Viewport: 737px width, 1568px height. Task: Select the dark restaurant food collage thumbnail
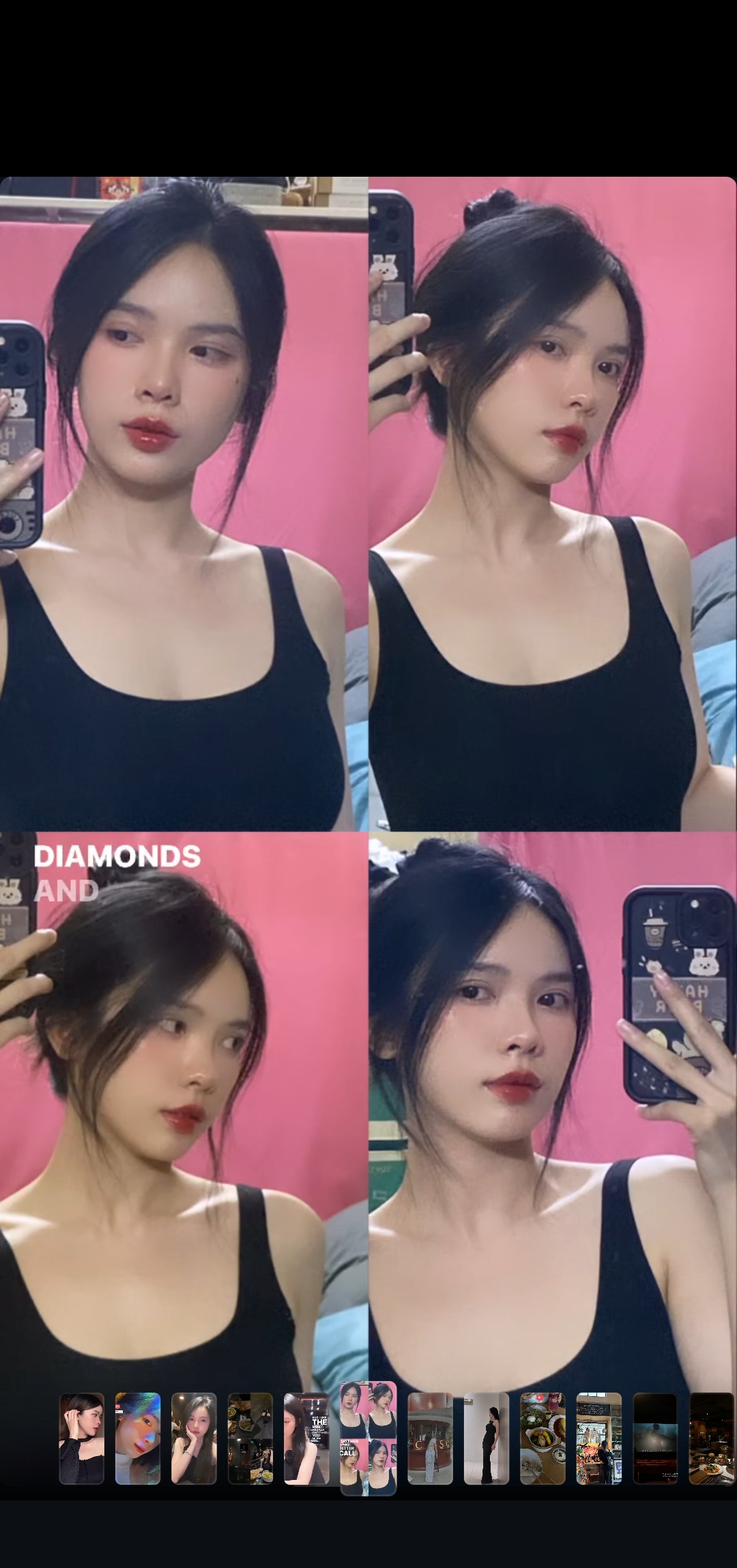pyautogui.click(x=250, y=1438)
